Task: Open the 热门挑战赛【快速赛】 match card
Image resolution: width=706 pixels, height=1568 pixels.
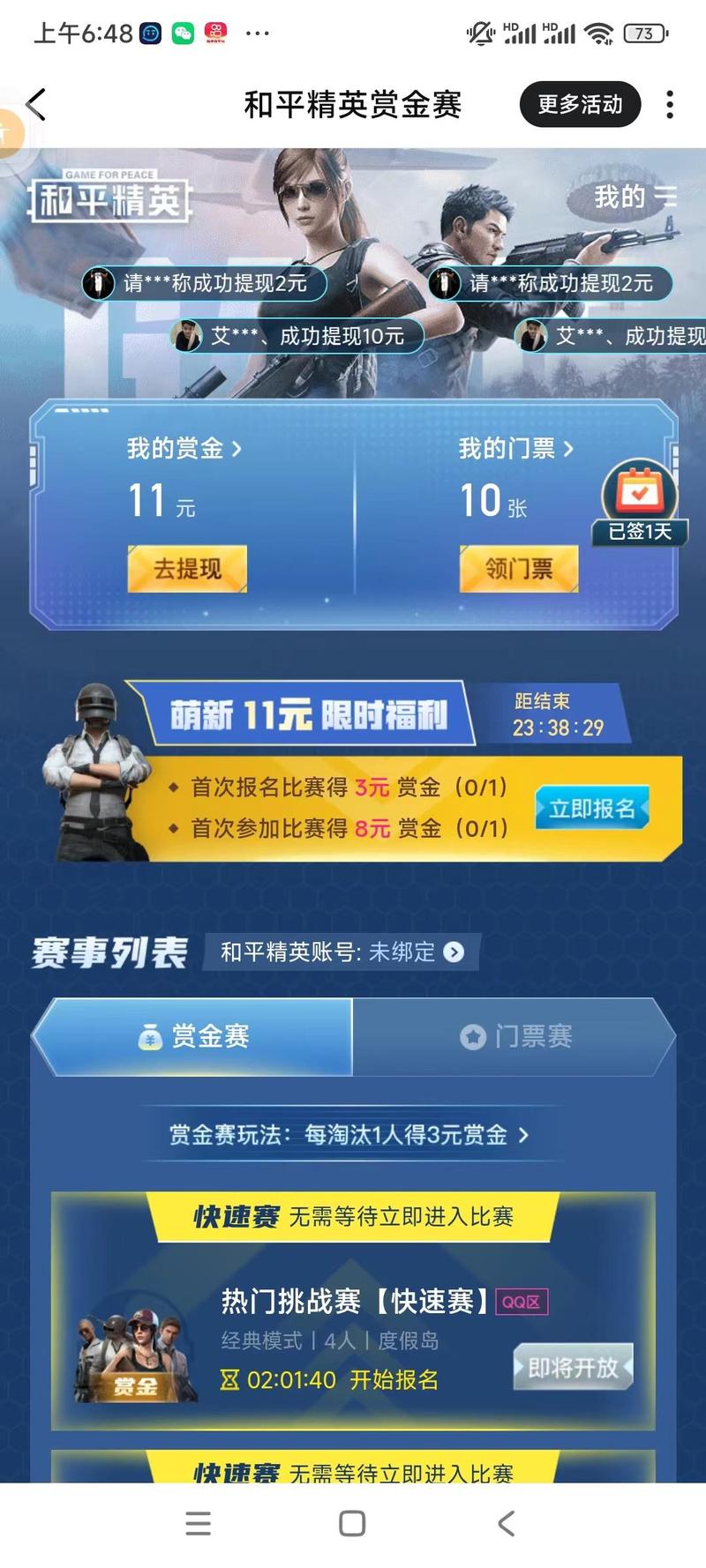Action: coord(353,1302)
